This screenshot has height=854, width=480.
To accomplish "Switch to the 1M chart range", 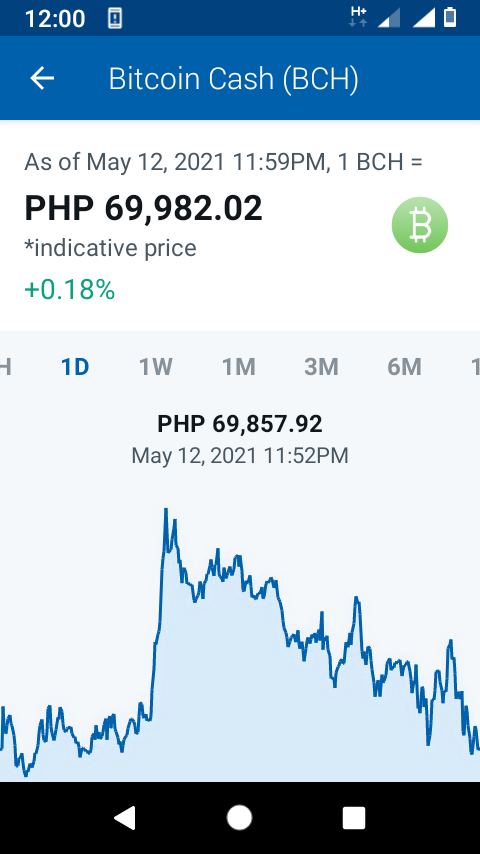I will (239, 368).
